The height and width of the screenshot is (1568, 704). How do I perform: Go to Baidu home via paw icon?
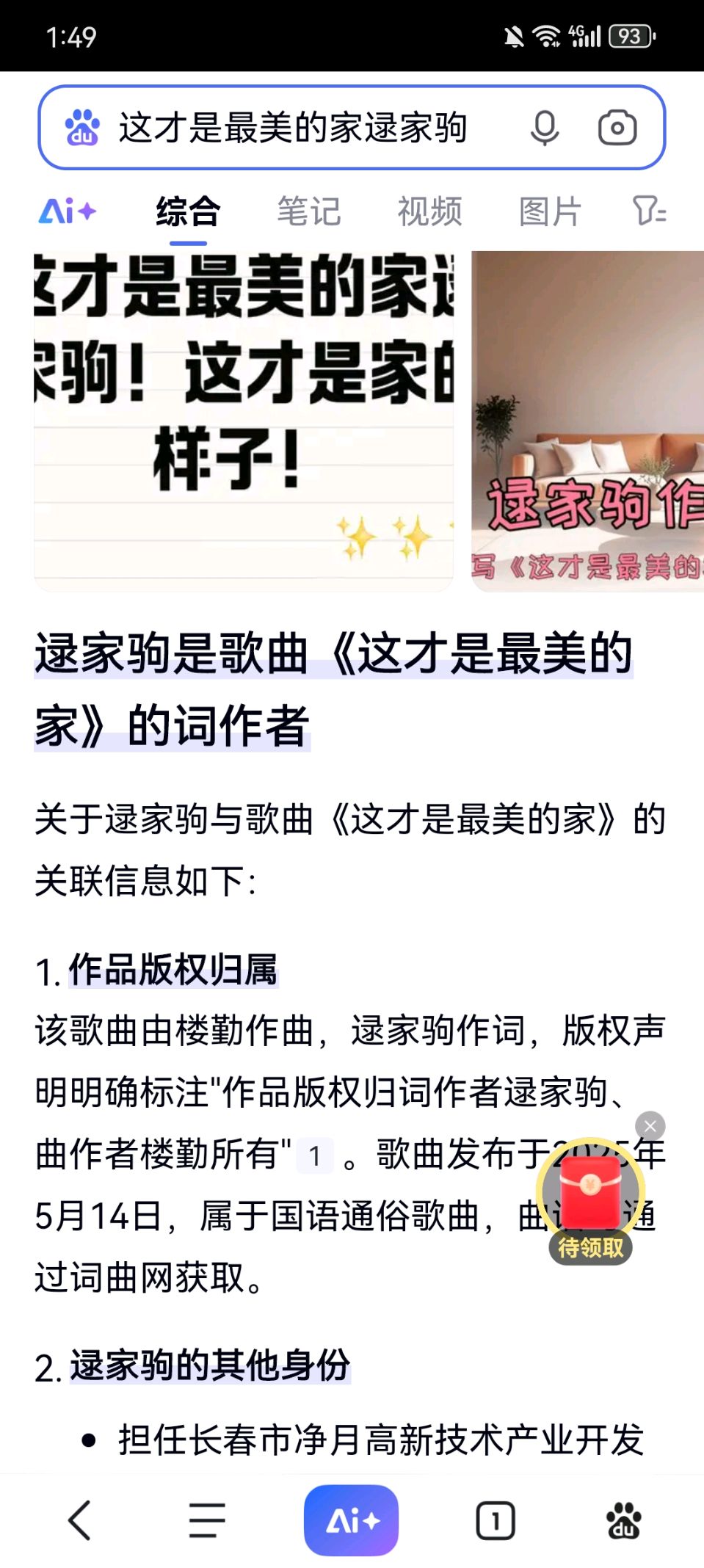coord(623,1520)
